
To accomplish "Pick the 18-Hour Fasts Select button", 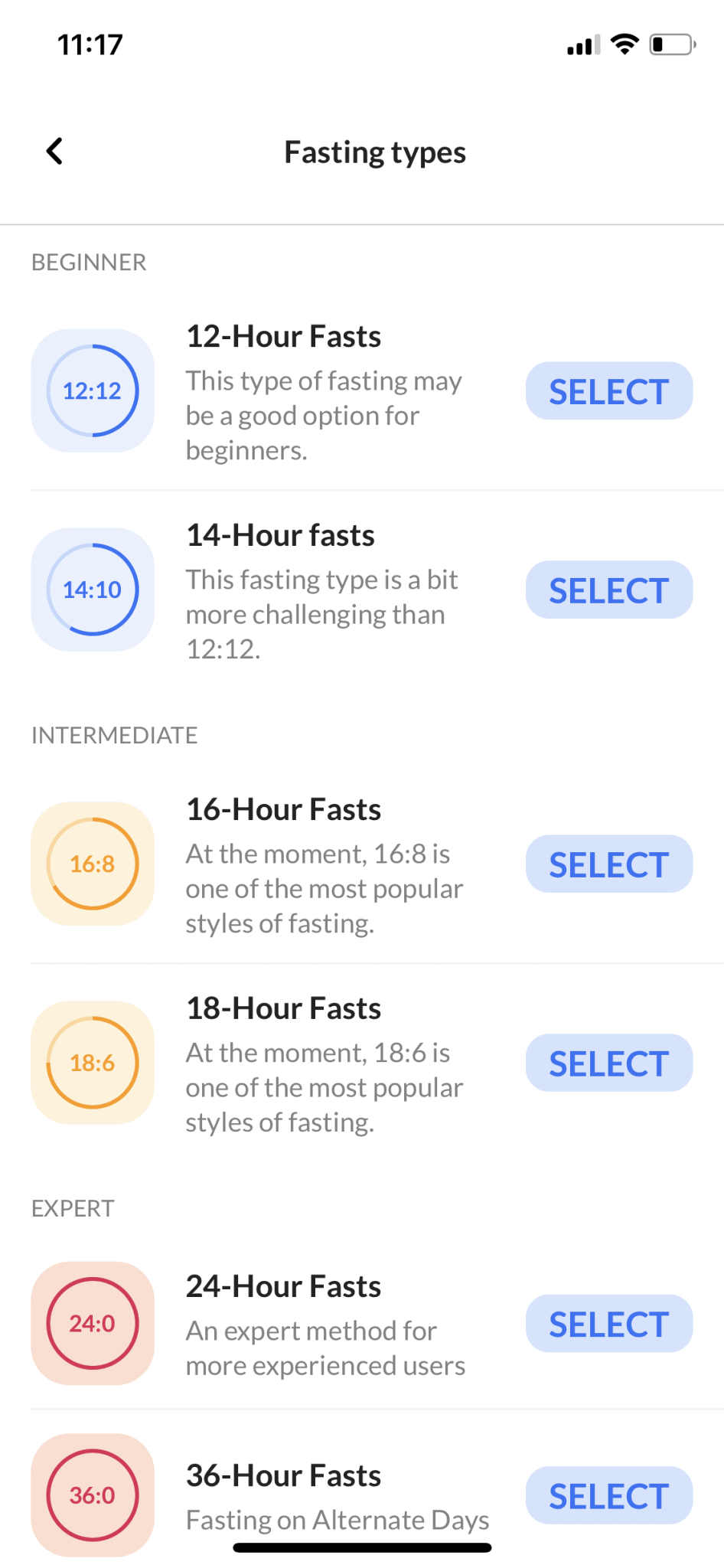I will pos(608,1063).
